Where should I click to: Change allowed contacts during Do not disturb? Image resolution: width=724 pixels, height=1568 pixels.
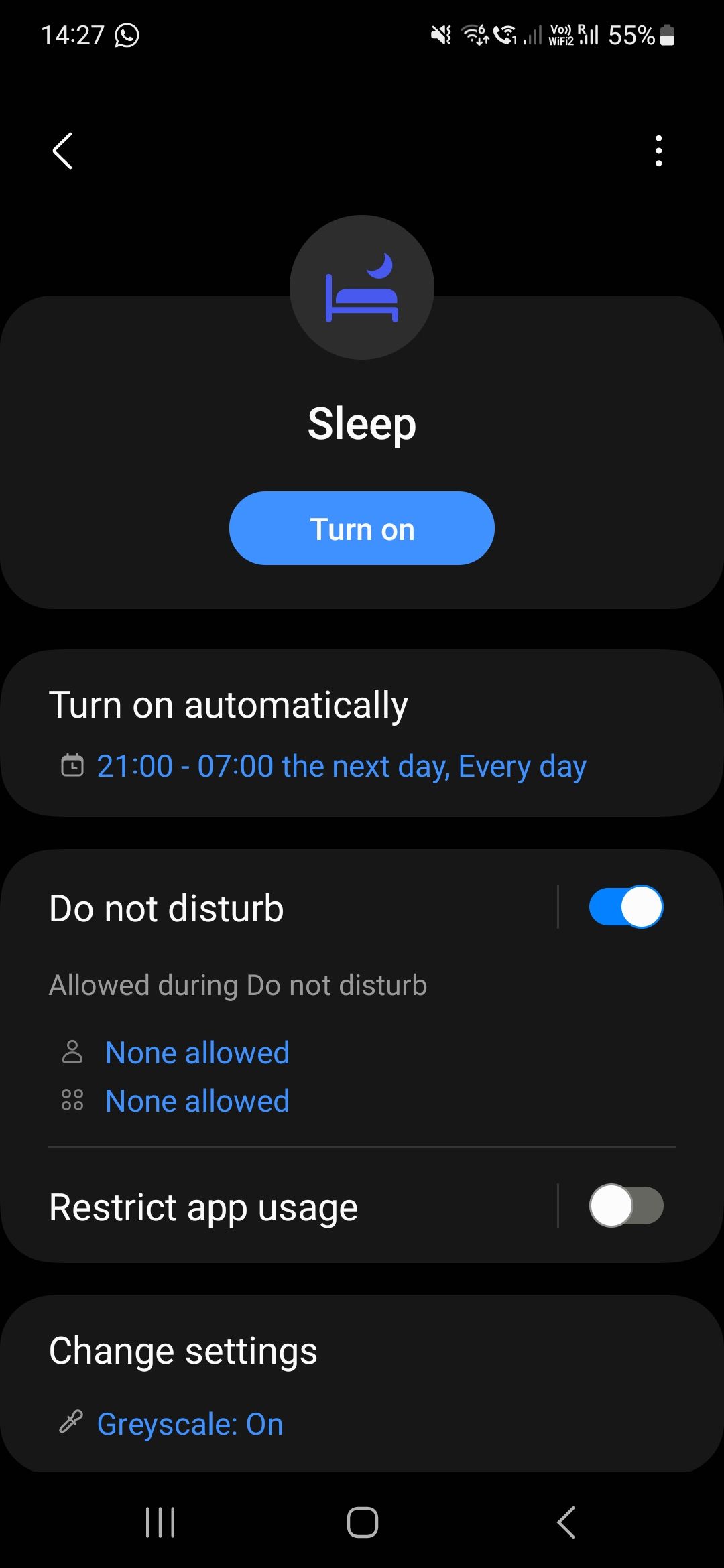(197, 1053)
